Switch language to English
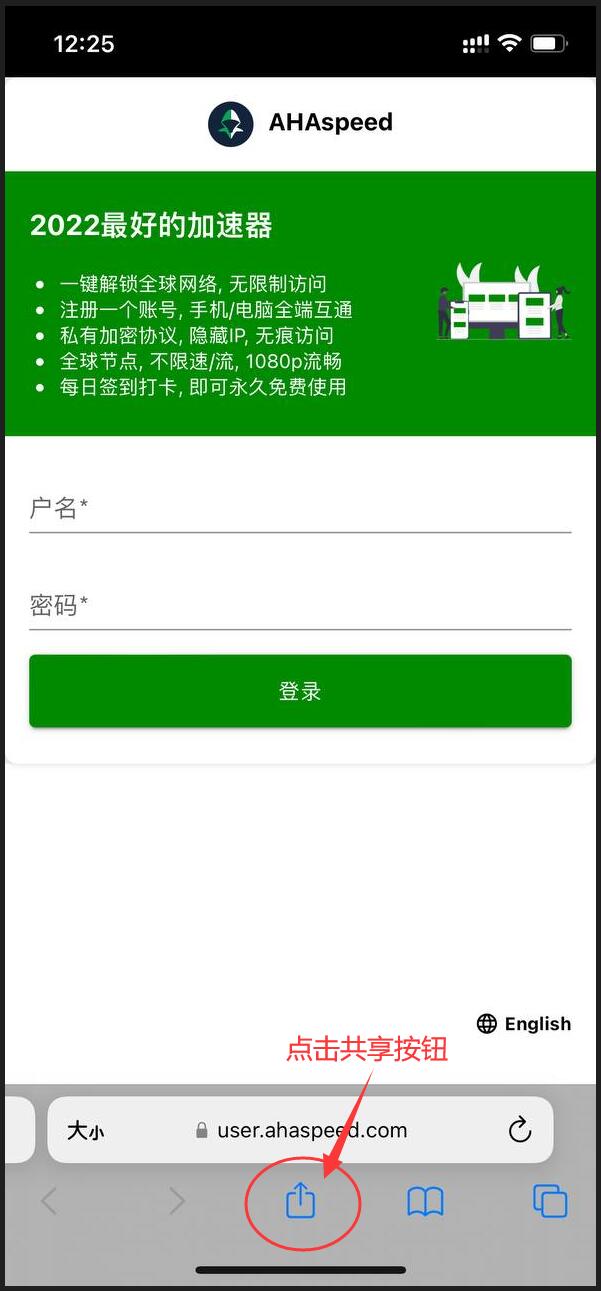The height and width of the screenshot is (1291, 601). coord(524,1024)
